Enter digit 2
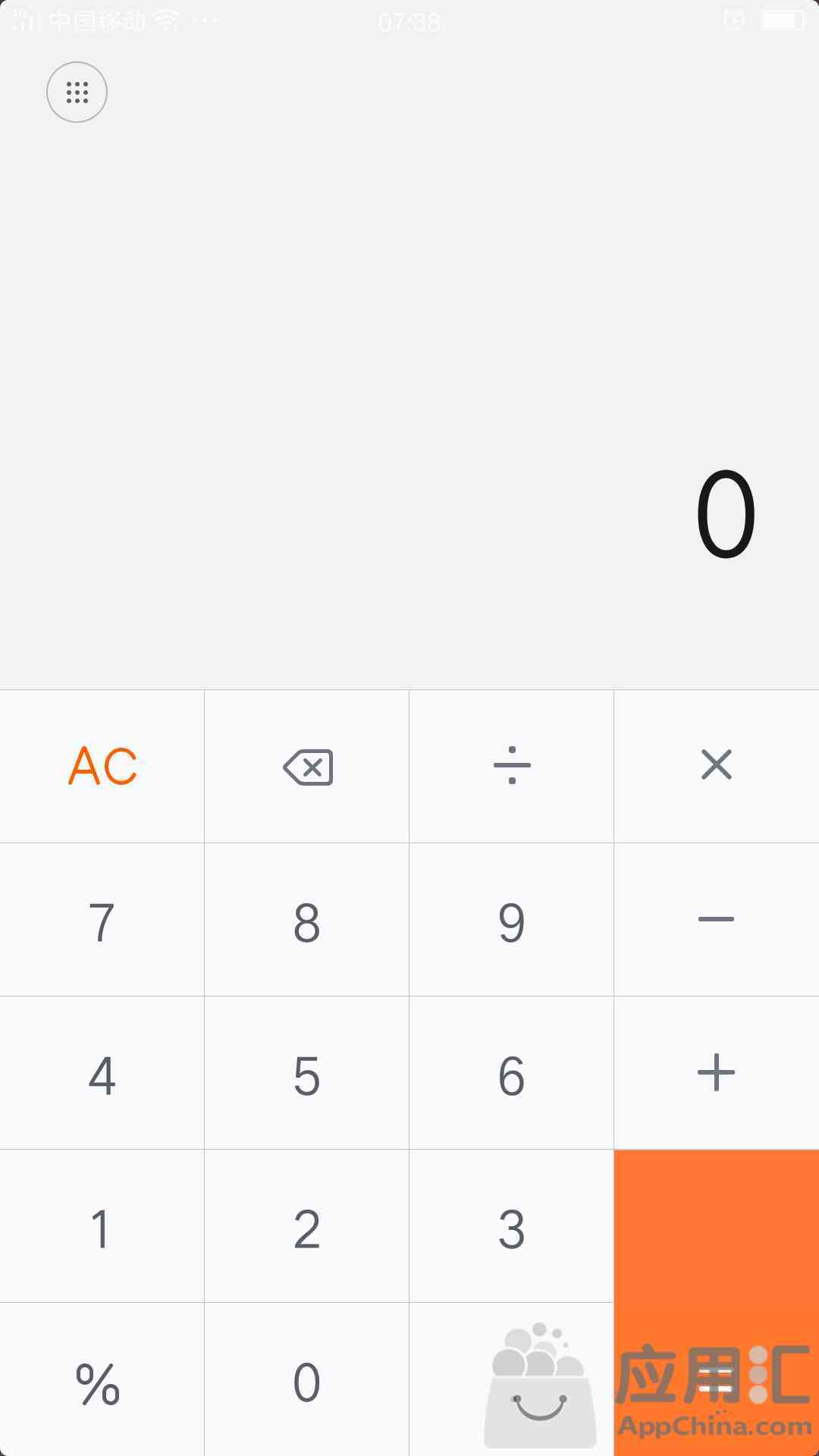 pyautogui.click(x=307, y=1225)
